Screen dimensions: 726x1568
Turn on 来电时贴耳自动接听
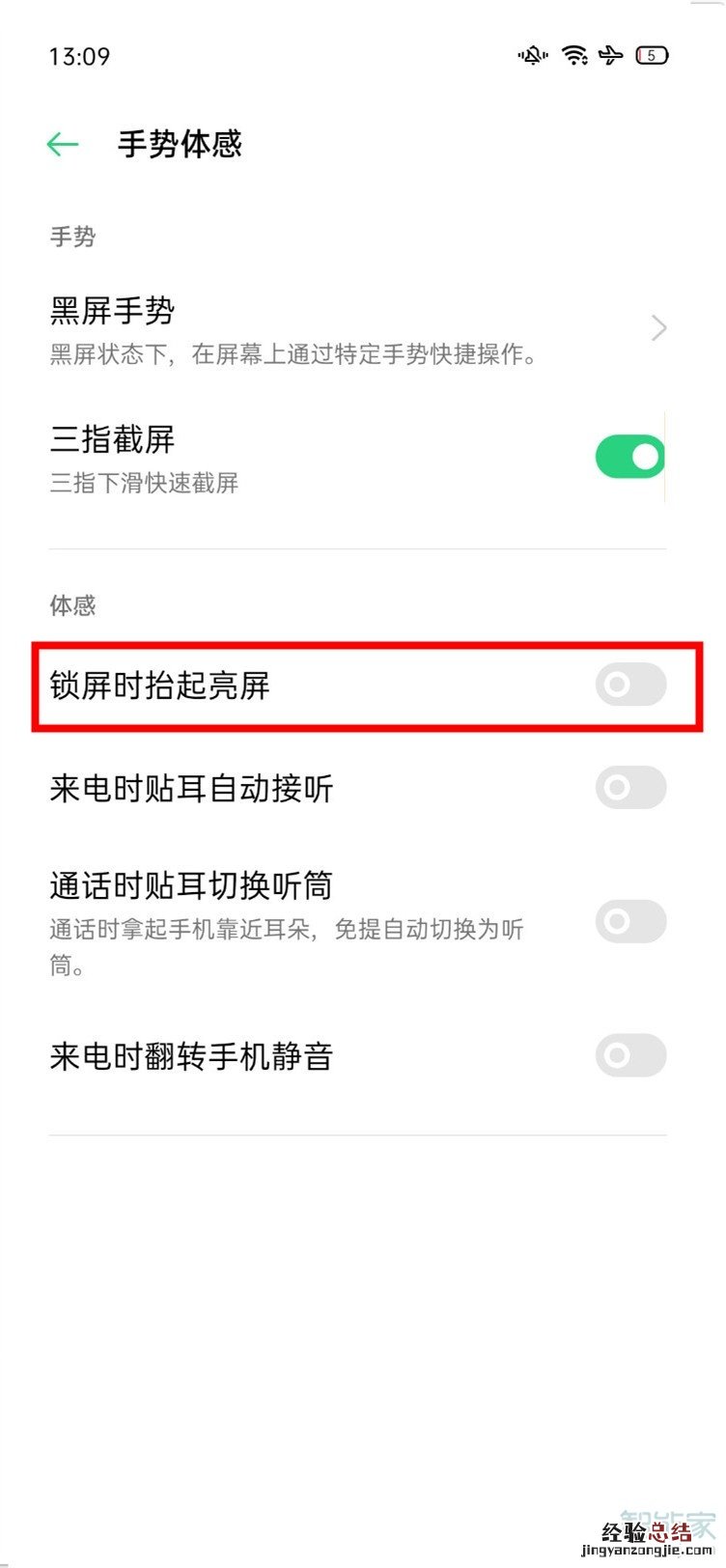click(x=630, y=788)
